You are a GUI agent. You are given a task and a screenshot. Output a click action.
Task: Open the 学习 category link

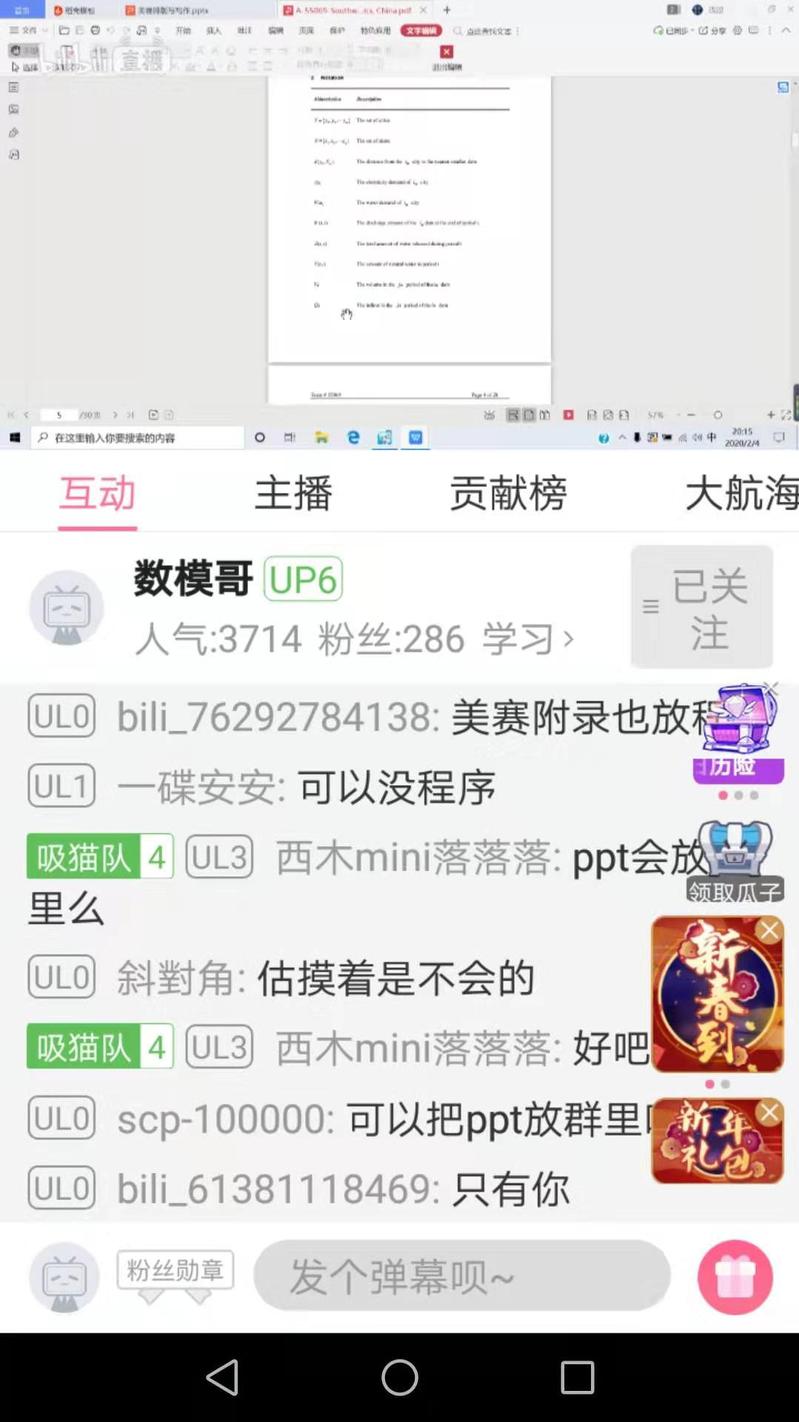[x=527, y=638]
